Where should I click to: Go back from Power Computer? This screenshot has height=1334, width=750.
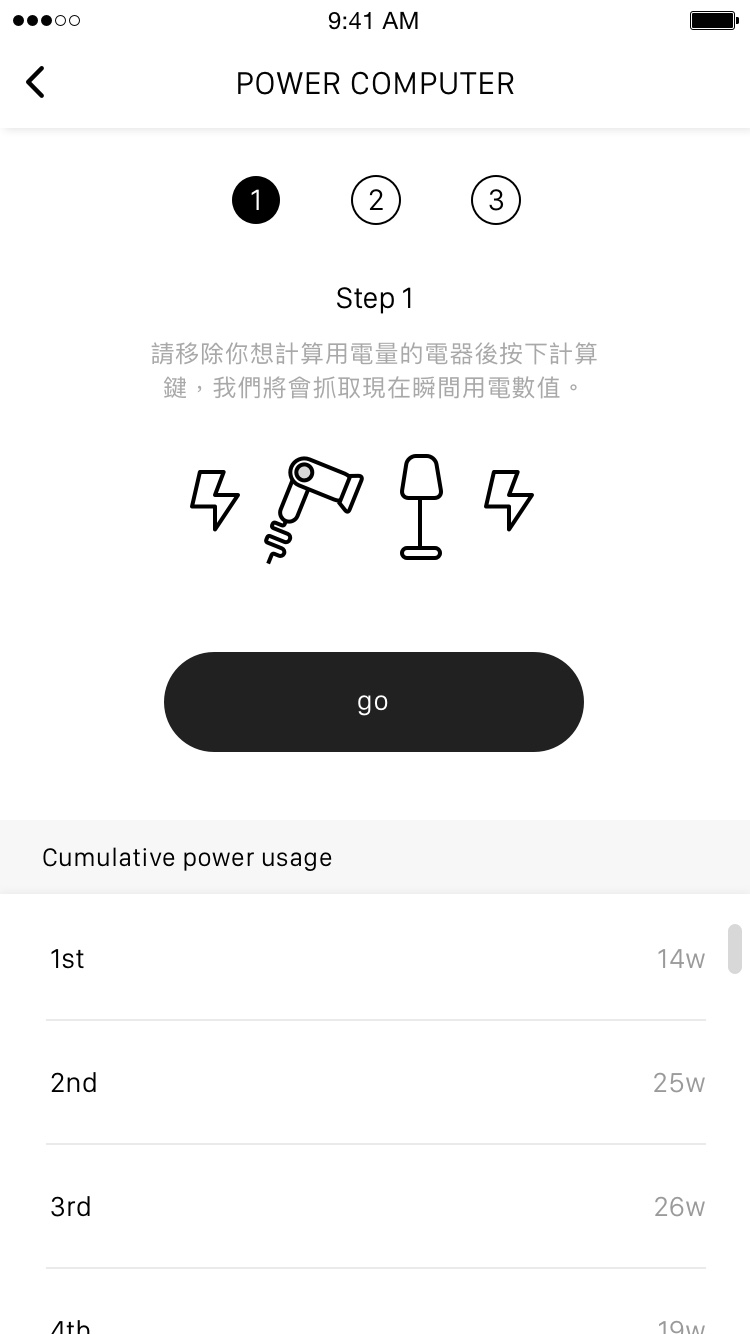pos(36,82)
